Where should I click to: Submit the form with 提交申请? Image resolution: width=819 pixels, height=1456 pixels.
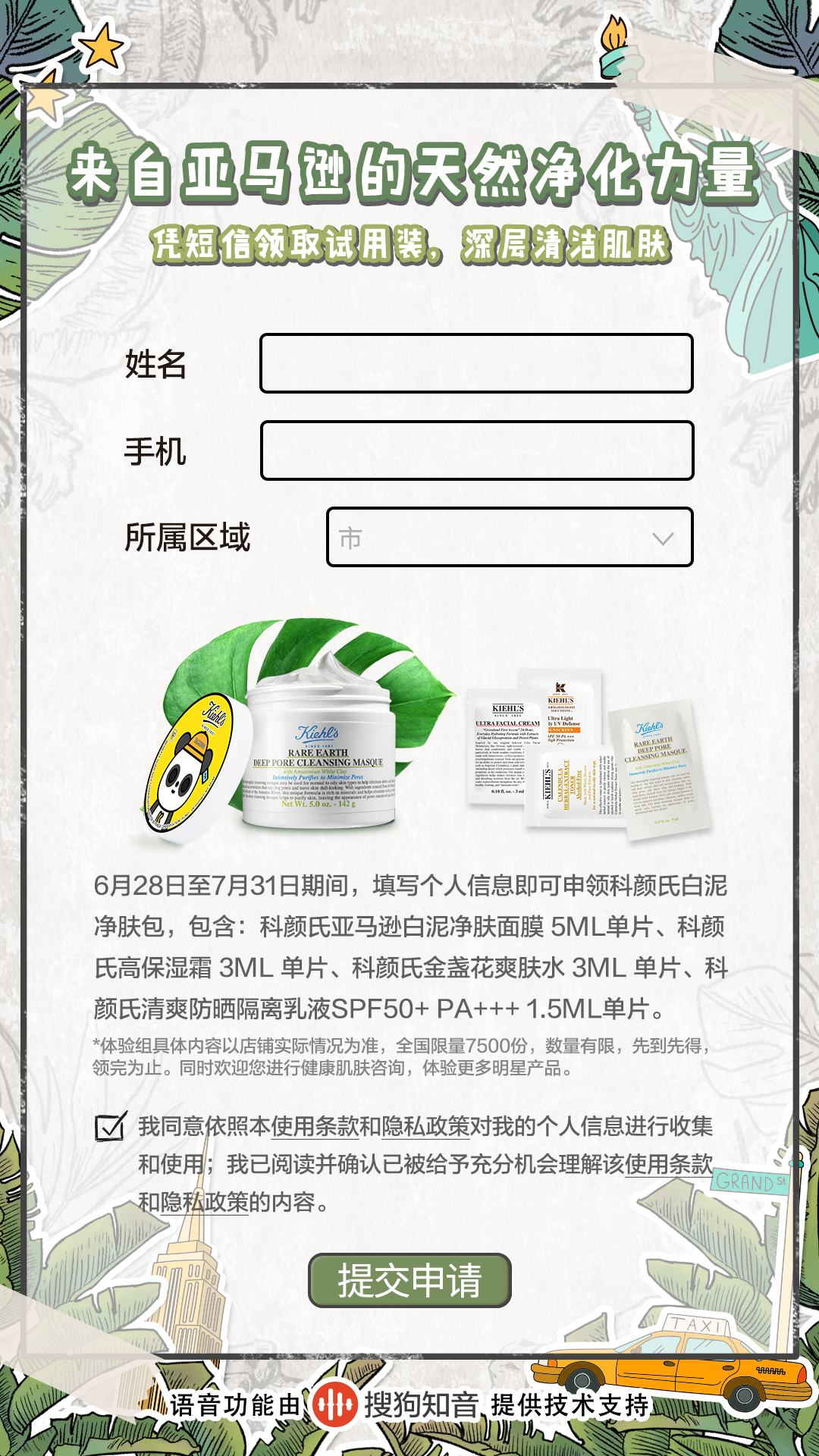pyautogui.click(x=409, y=1280)
